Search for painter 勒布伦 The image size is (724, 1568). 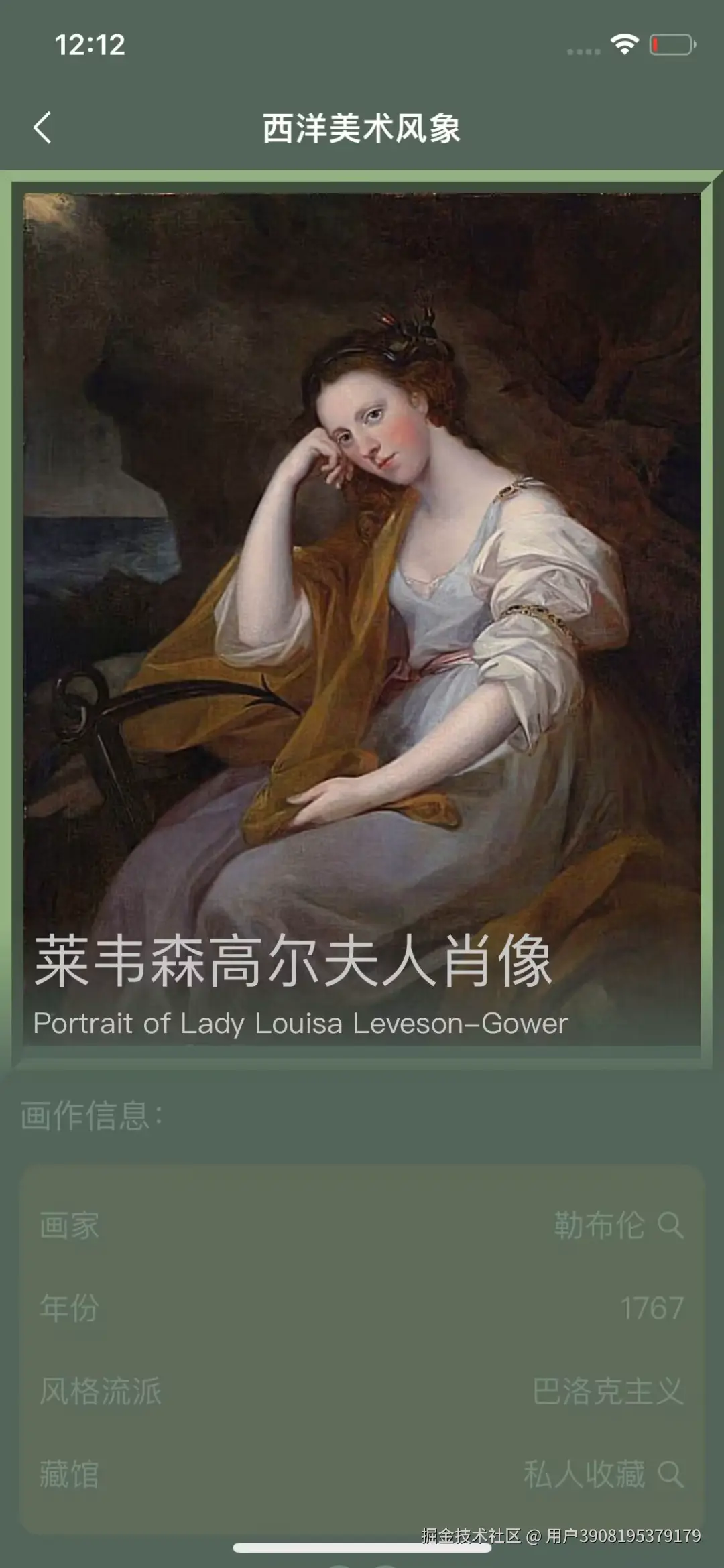pyautogui.click(x=670, y=1225)
